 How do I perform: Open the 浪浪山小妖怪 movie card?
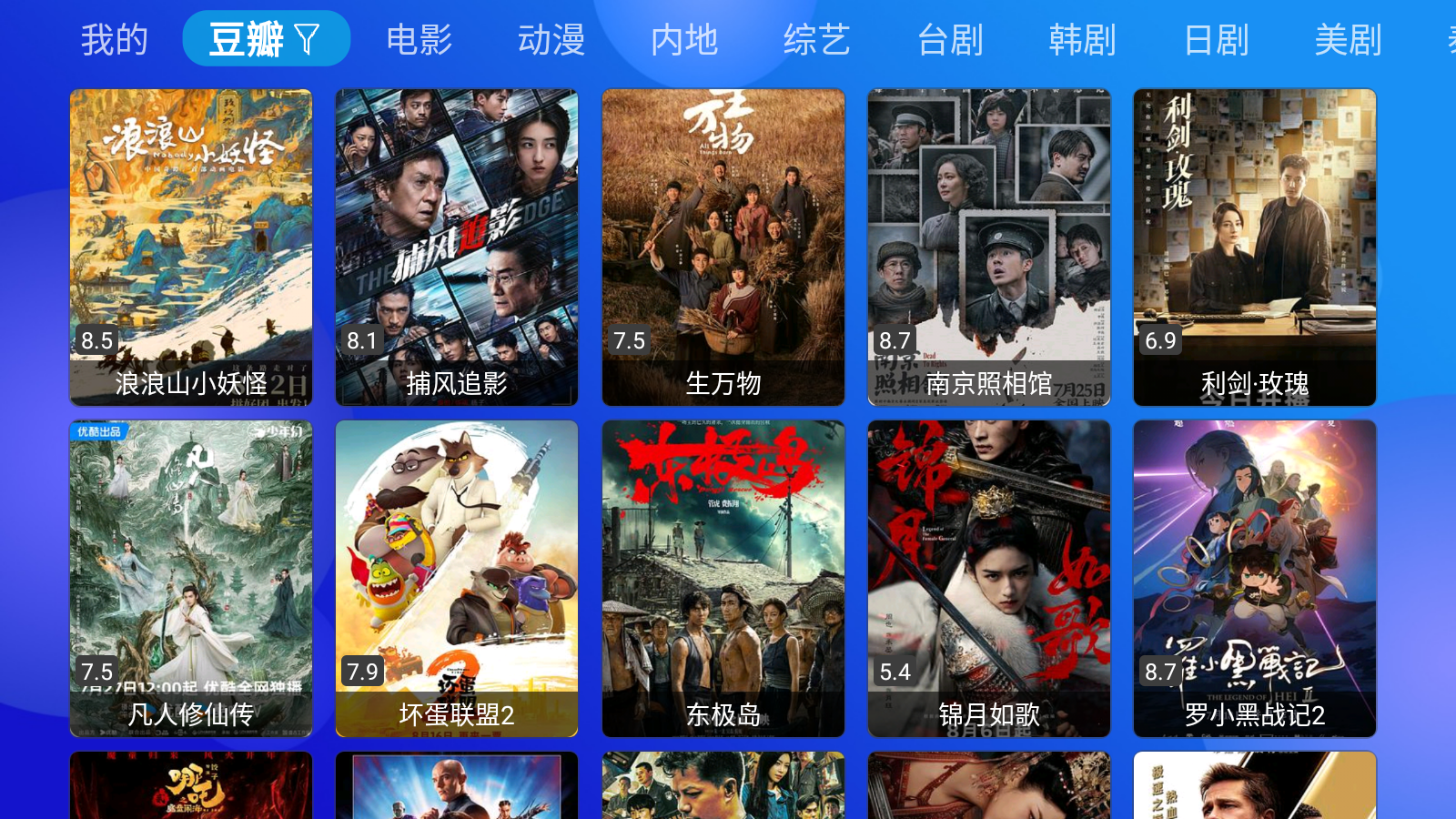191,247
